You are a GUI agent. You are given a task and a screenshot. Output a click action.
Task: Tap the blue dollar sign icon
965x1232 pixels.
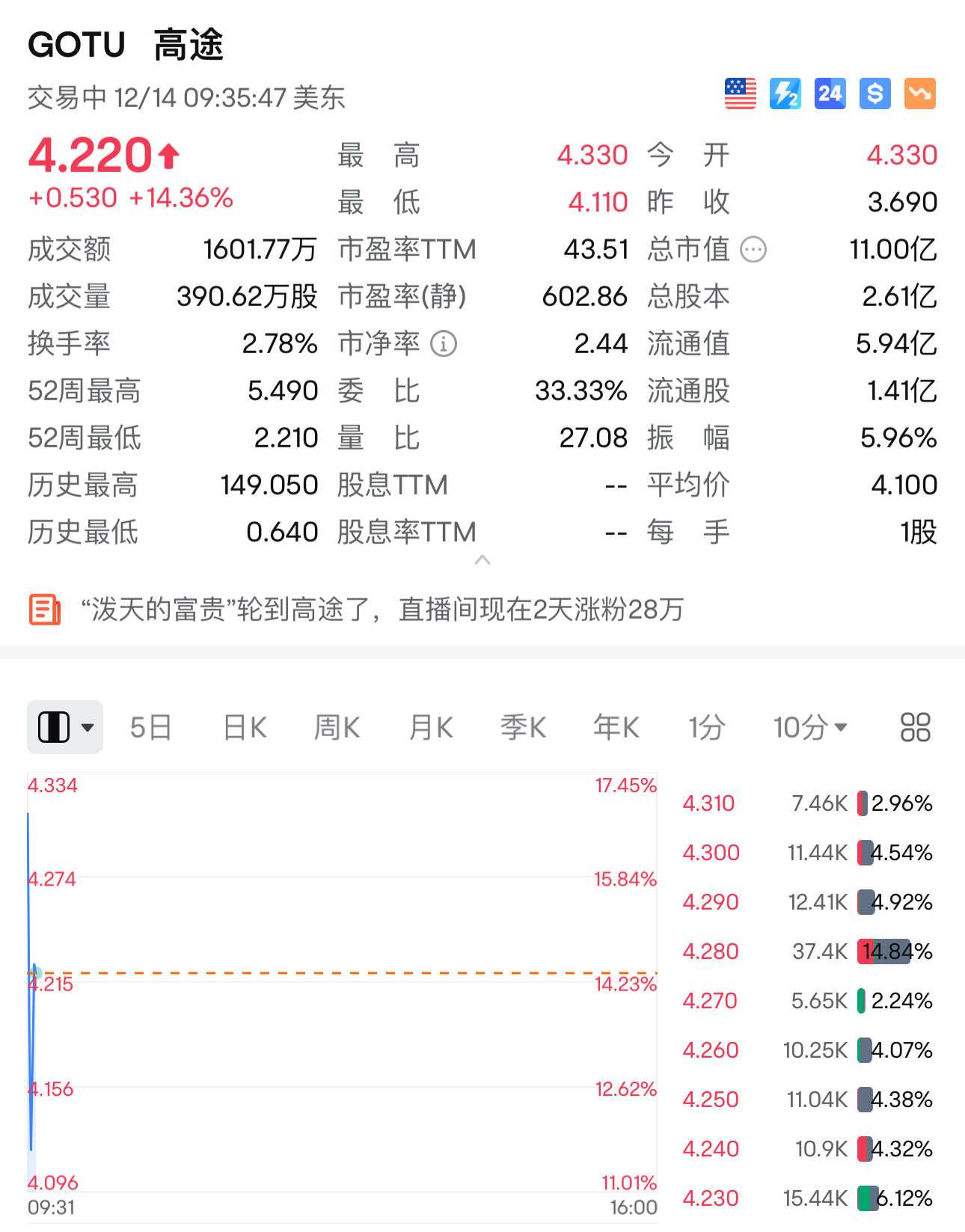875,94
